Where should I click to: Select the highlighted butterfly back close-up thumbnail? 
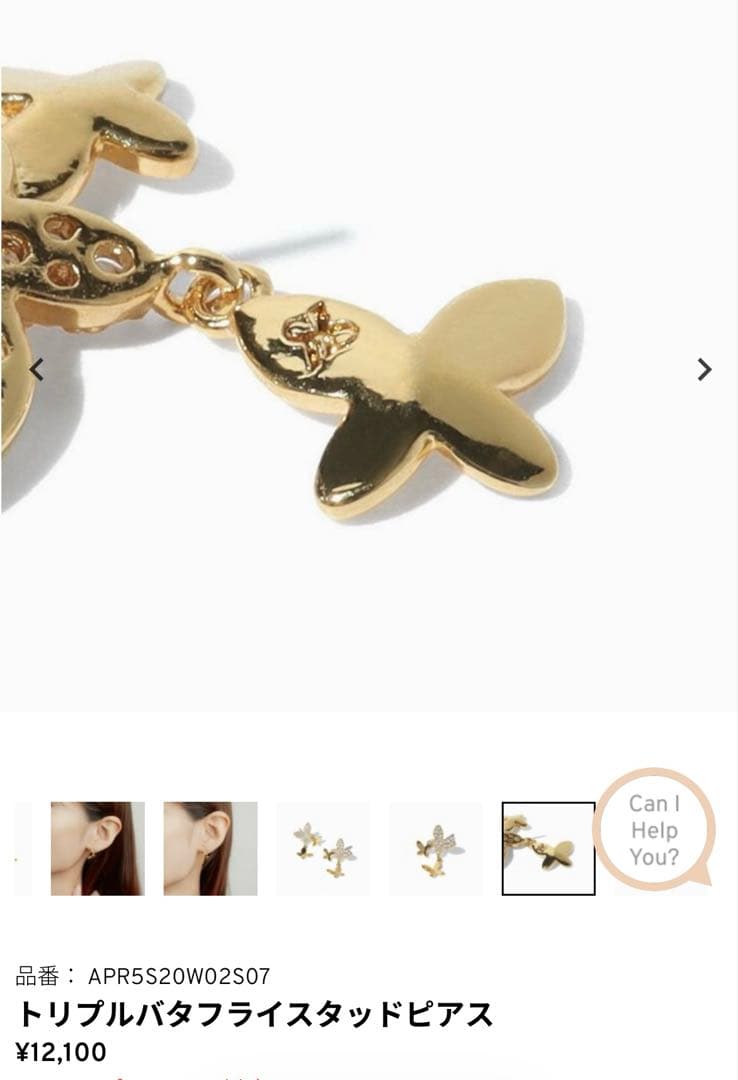pos(548,848)
